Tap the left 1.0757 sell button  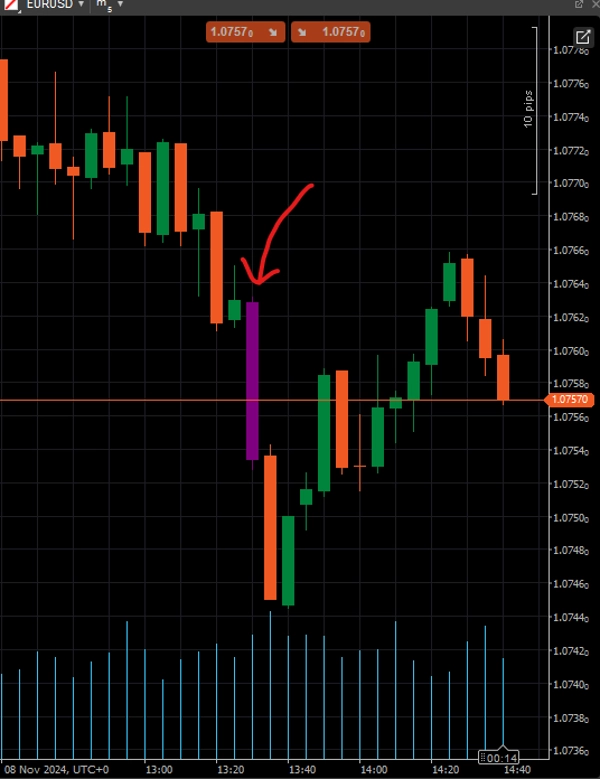coord(246,33)
